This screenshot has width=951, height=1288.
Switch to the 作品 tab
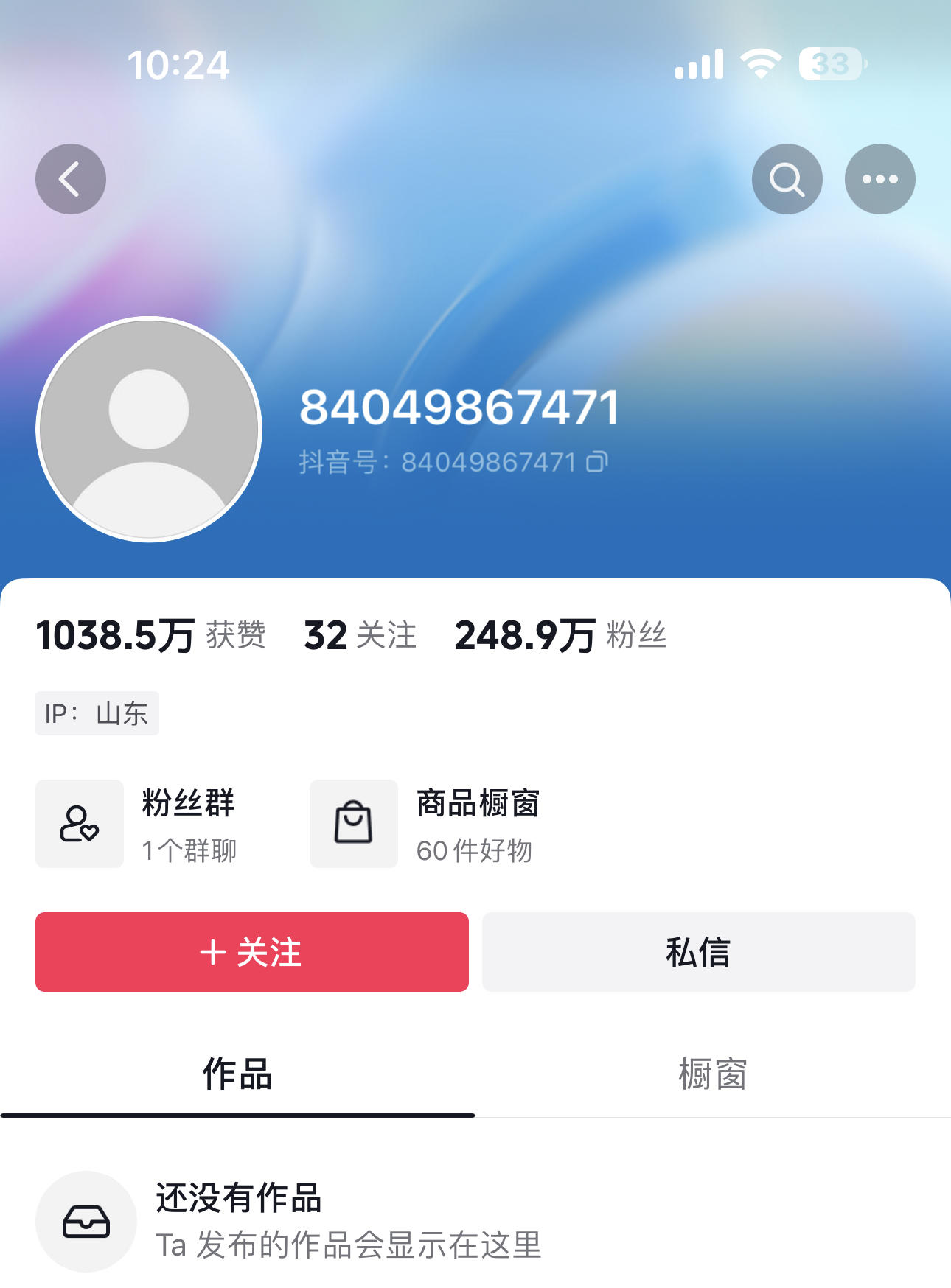[237, 1074]
